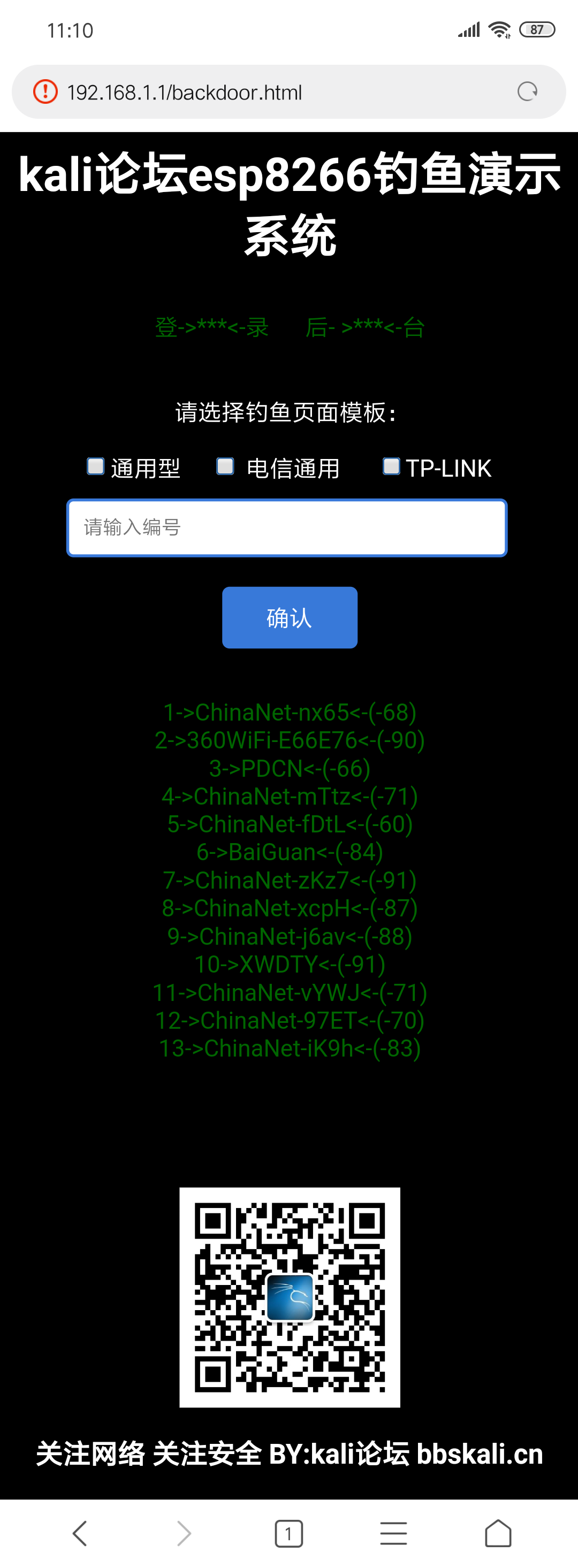
Task: Open the 后台 backend link
Action: pyautogui.click(x=365, y=327)
